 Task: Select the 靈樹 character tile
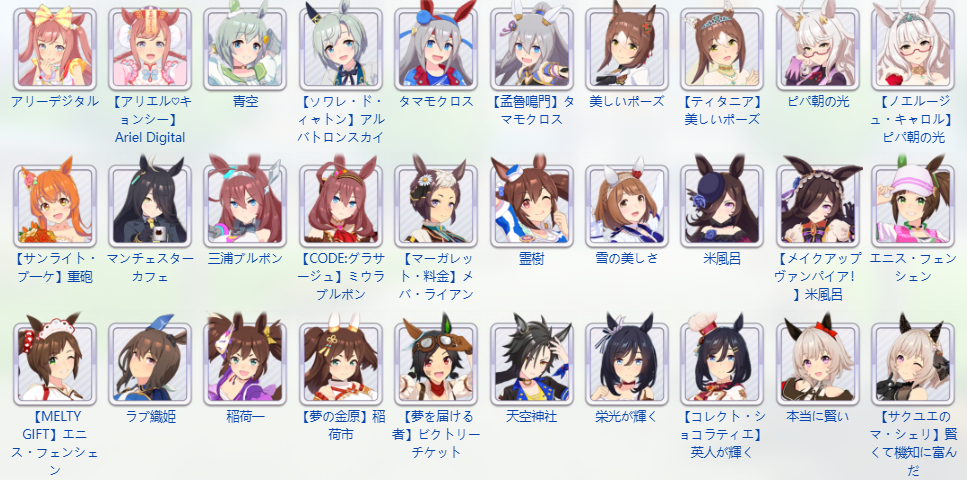coord(532,205)
